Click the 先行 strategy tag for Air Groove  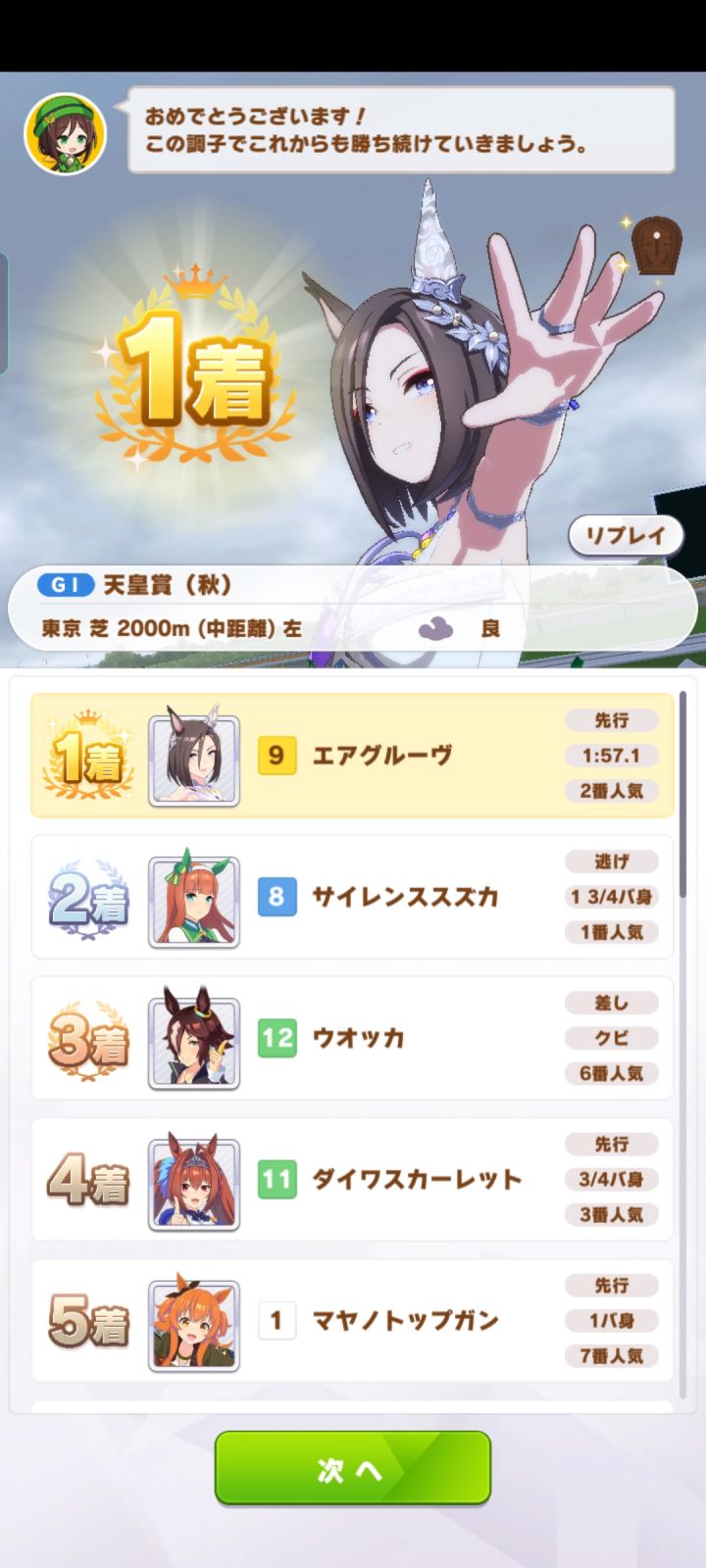[611, 719]
